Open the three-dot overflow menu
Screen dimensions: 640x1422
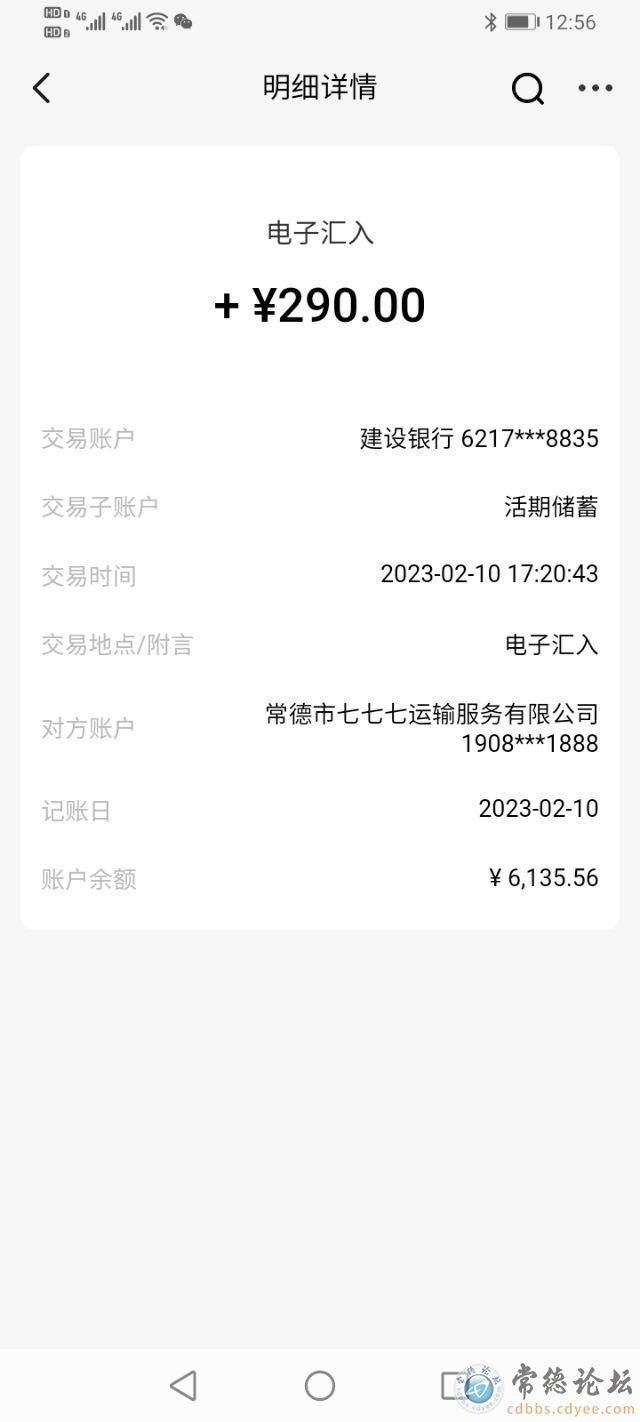[595, 88]
